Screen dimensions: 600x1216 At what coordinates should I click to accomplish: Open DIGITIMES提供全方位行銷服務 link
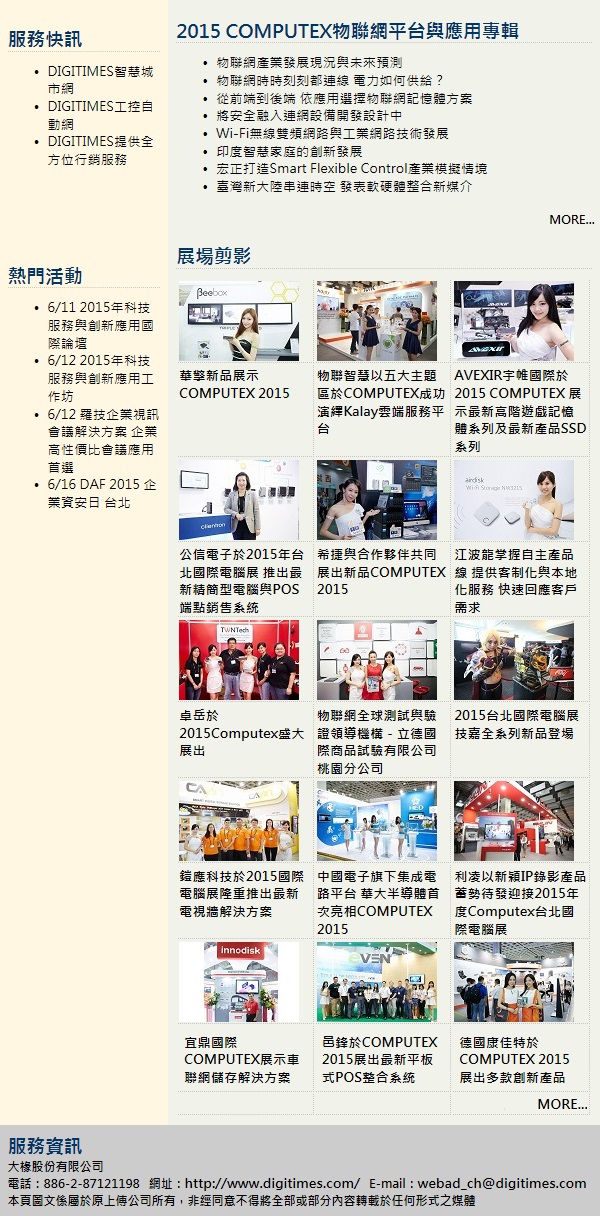100,150
